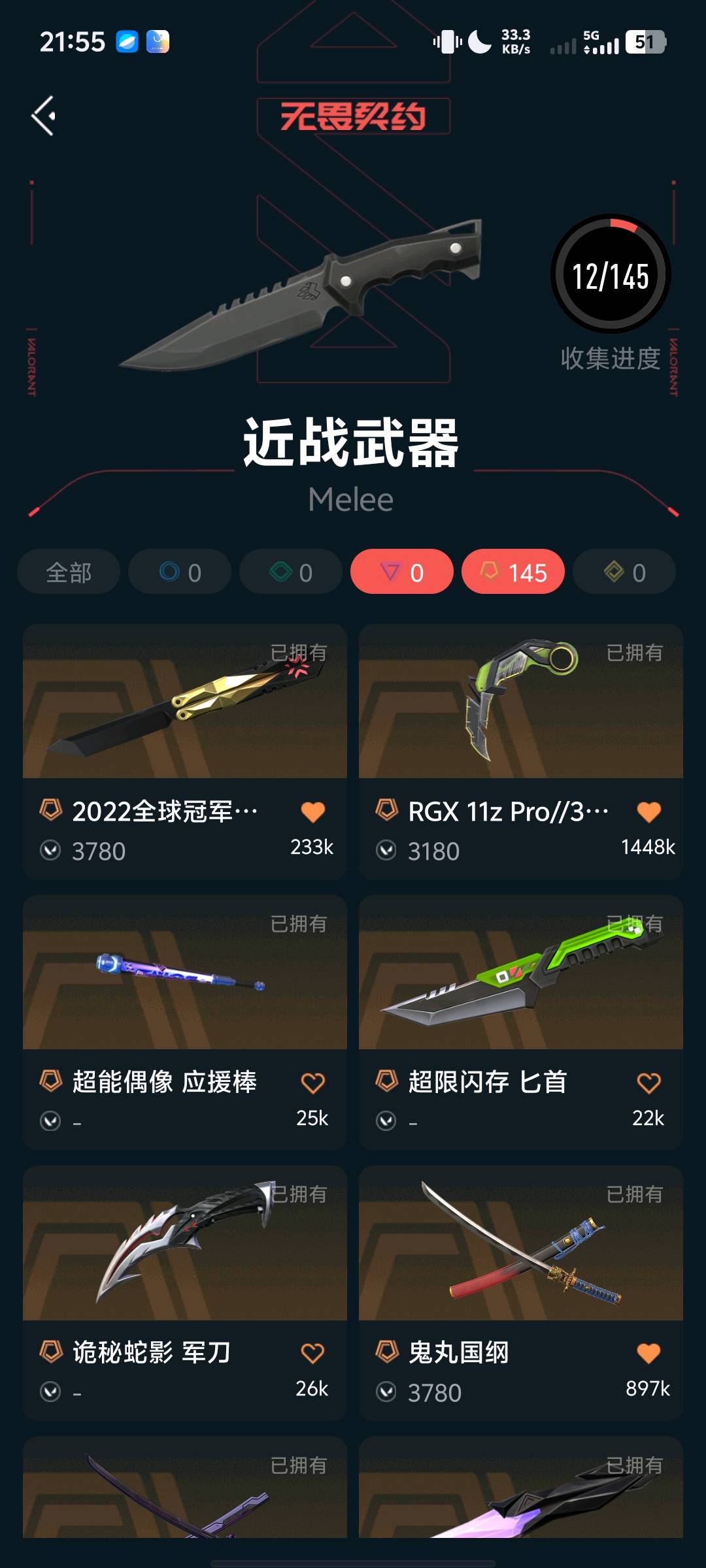
Task: Remove like on RGX 11z Pro skin
Action: pos(649,812)
